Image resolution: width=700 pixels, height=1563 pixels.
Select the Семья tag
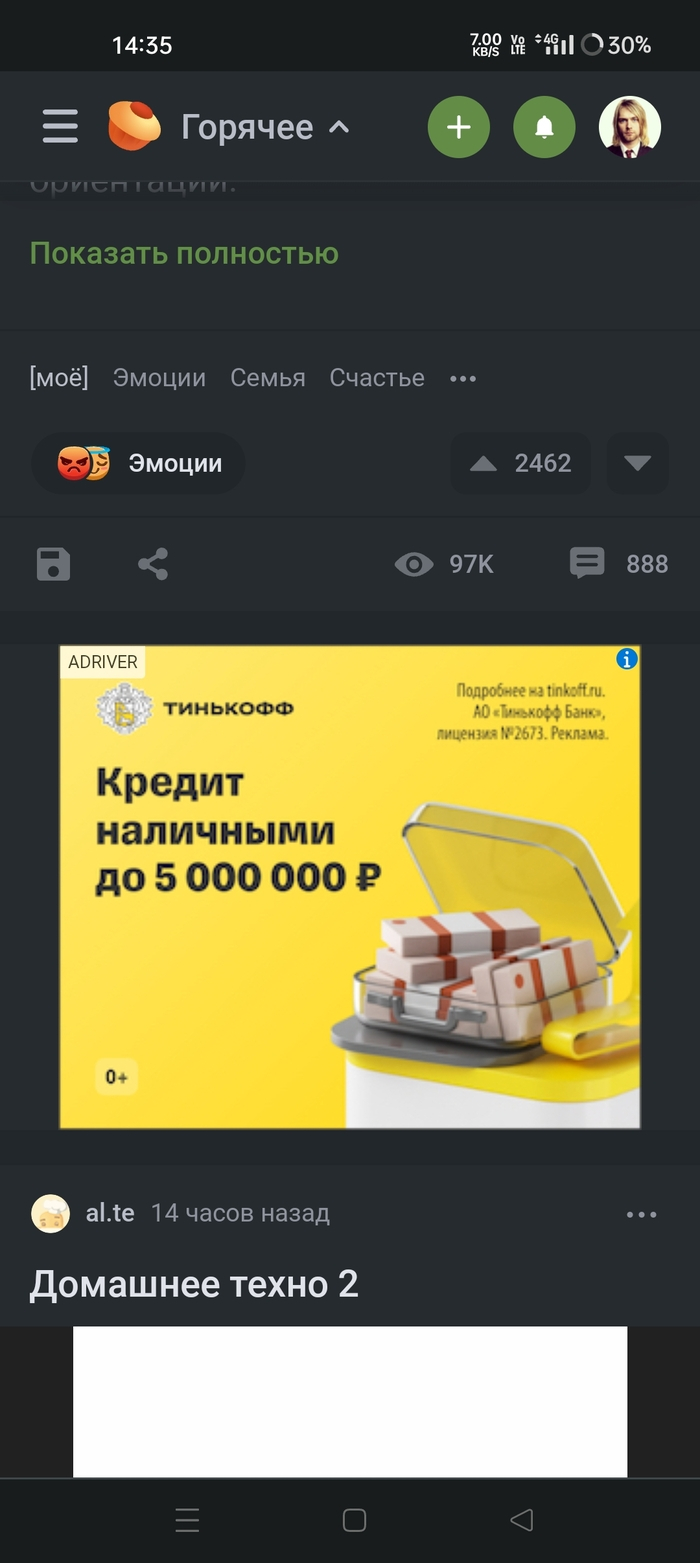[267, 377]
